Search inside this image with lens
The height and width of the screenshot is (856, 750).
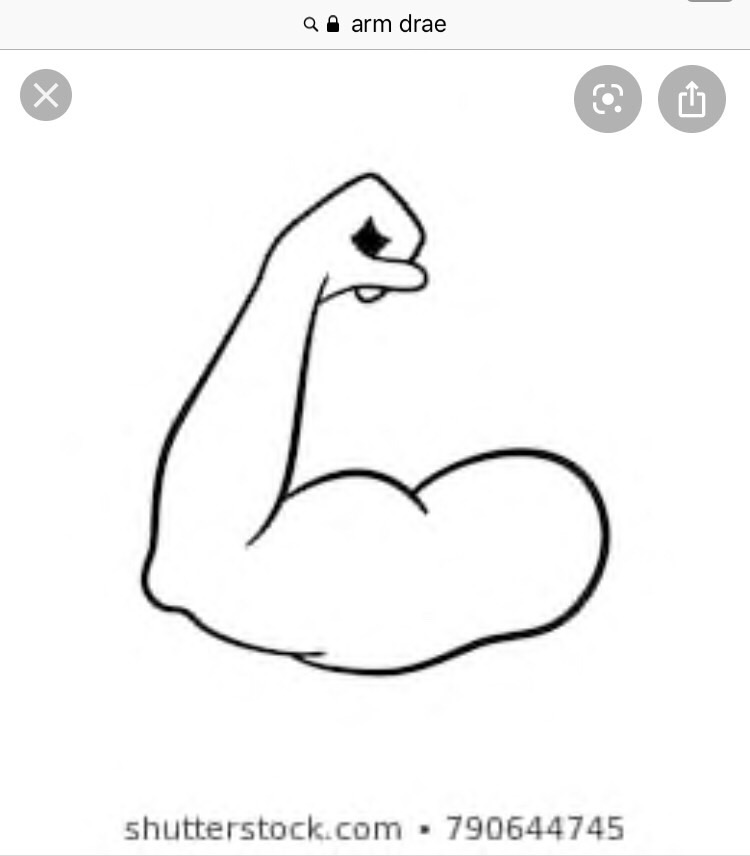pyautogui.click(x=607, y=99)
